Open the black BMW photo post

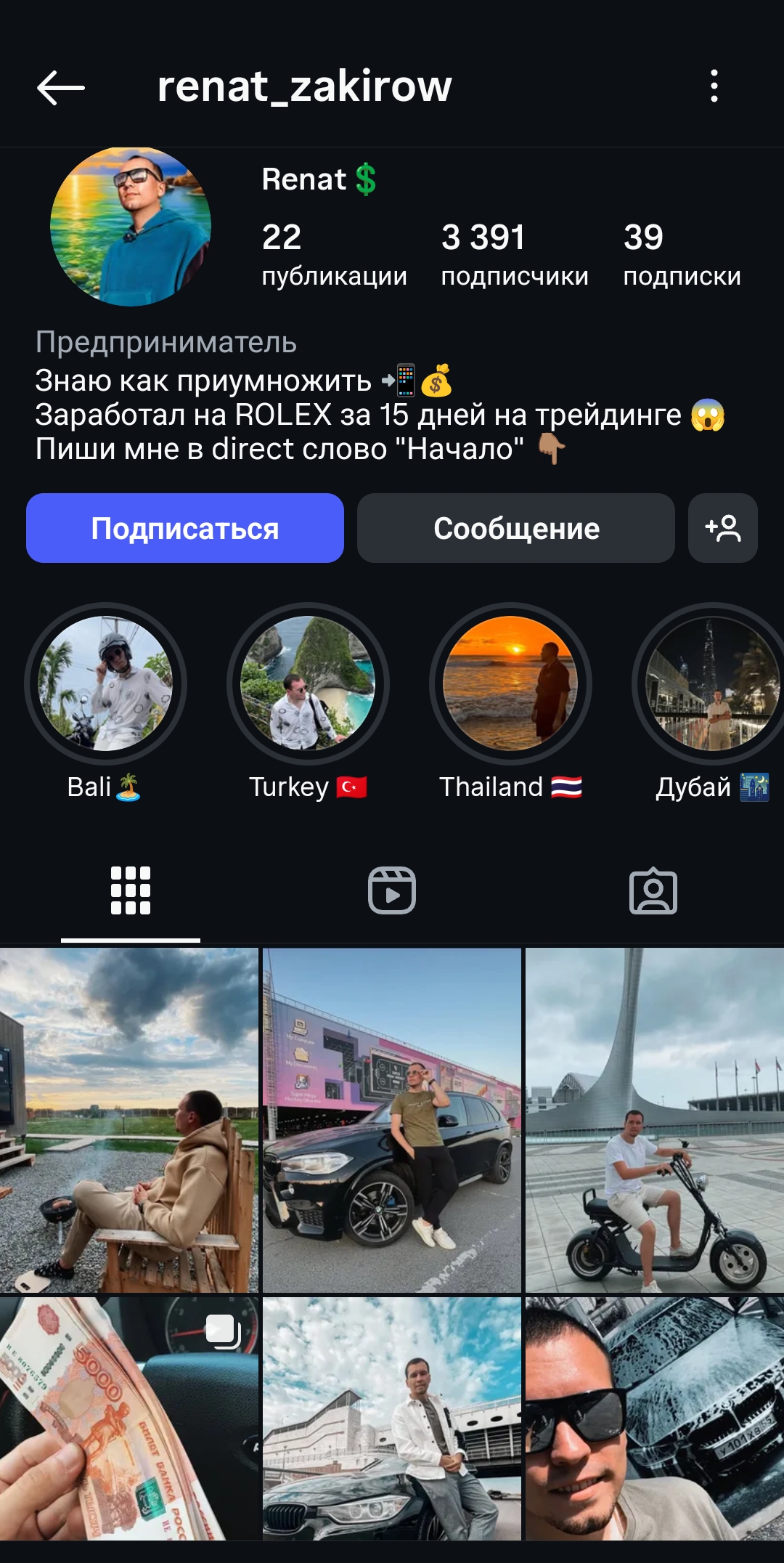pos(392,1111)
